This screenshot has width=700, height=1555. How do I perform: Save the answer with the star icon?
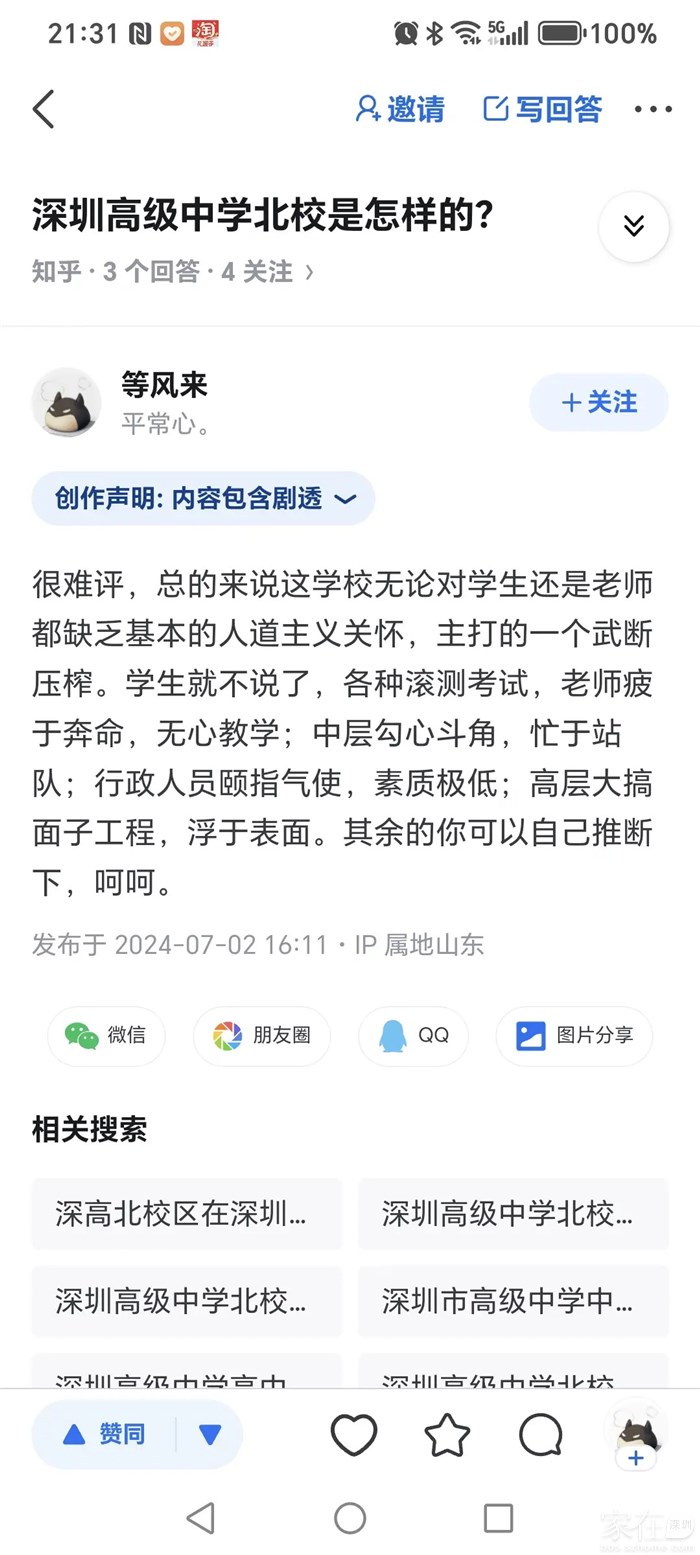(x=447, y=1435)
